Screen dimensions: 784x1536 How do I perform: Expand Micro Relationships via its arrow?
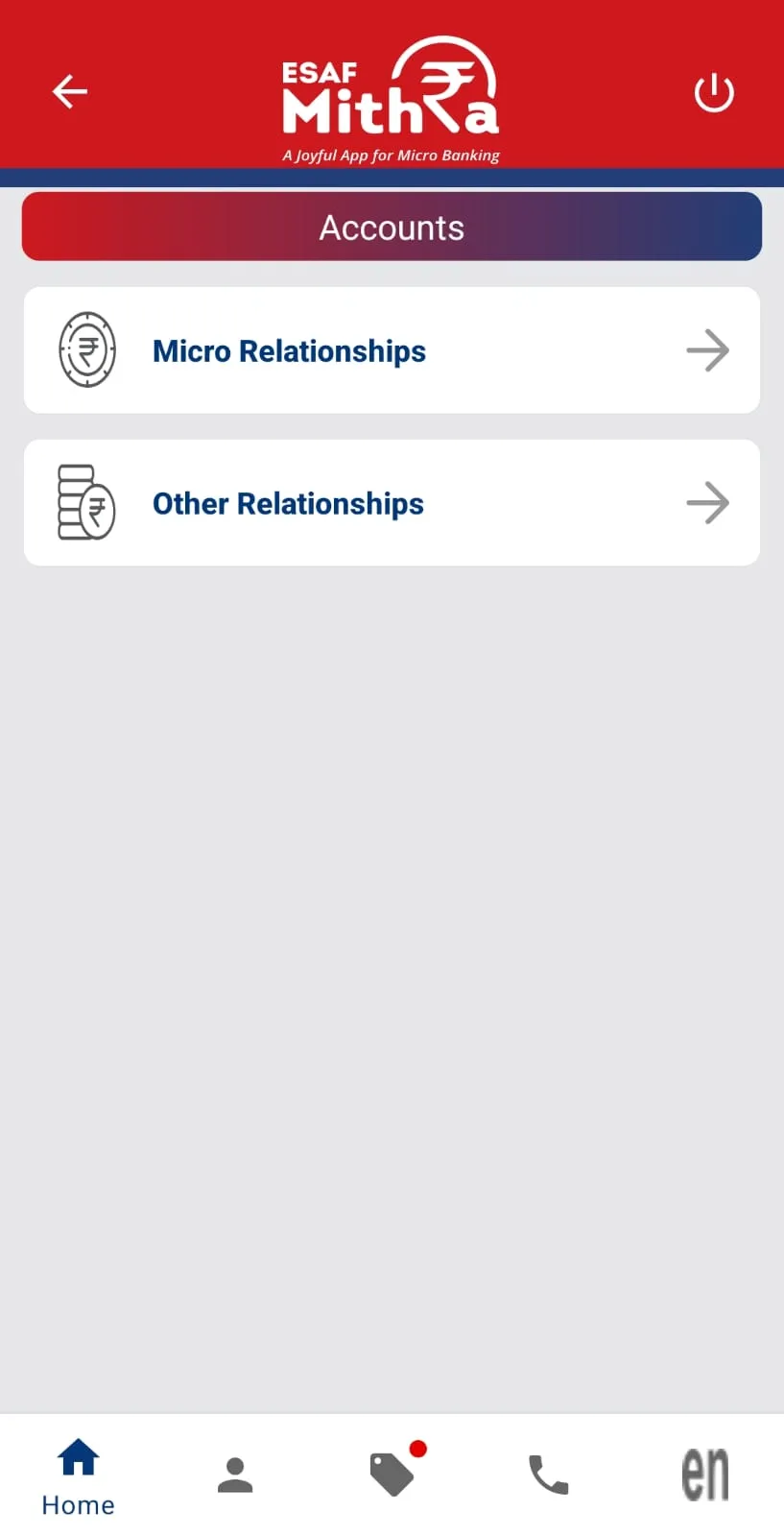tap(707, 350)
